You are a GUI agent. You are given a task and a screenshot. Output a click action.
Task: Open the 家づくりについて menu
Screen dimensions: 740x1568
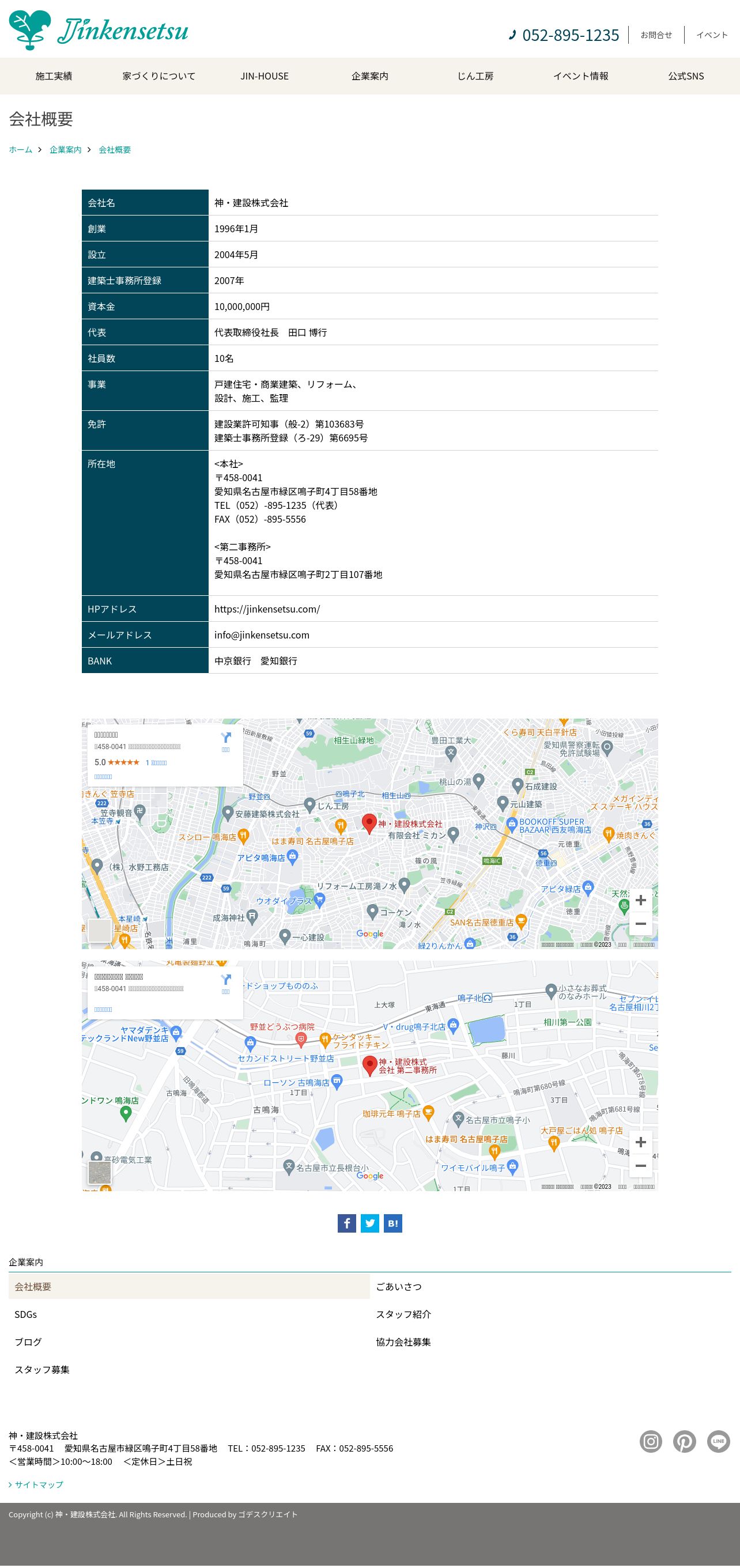(x=159, y=76)
